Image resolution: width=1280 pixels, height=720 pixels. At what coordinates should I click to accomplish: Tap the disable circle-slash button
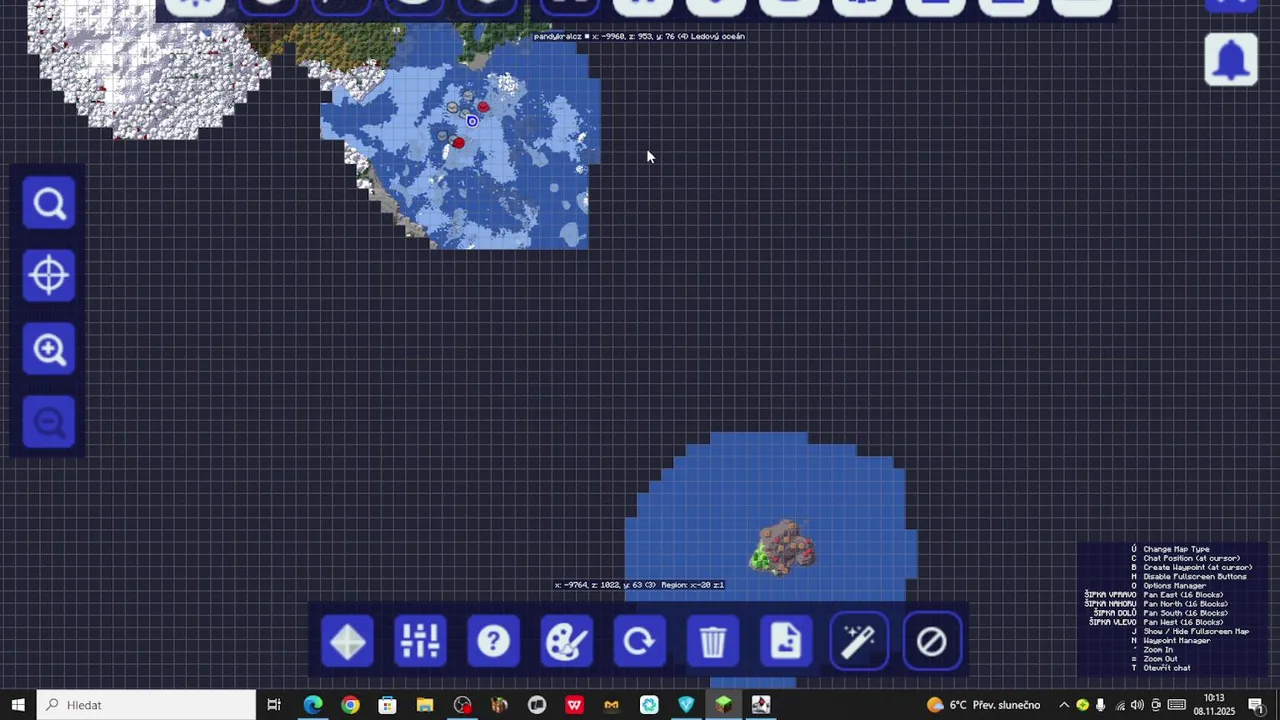pos(932,641)
